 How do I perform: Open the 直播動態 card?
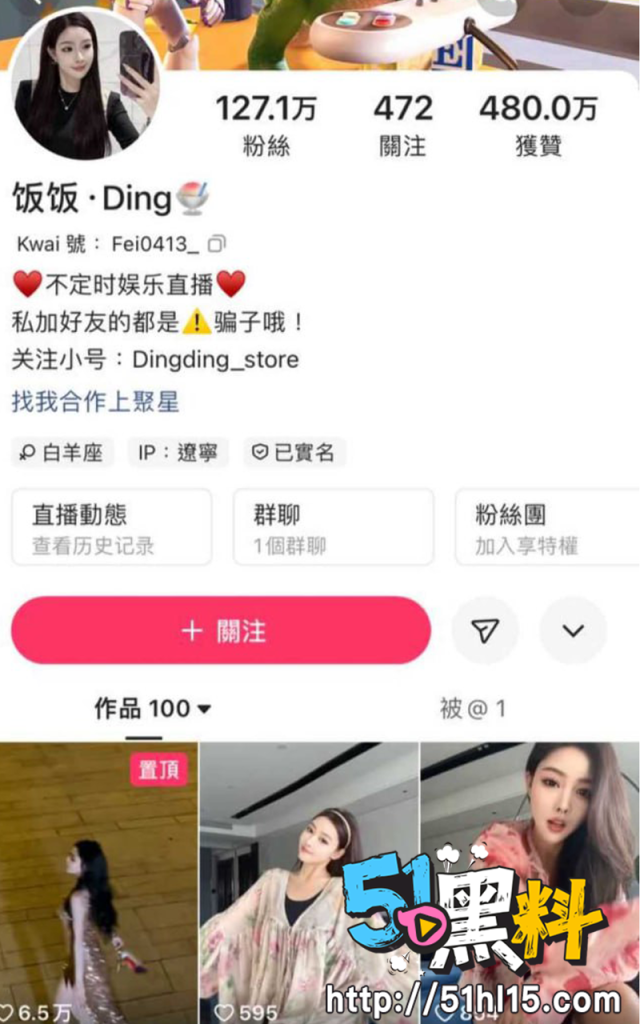point(111,527)
